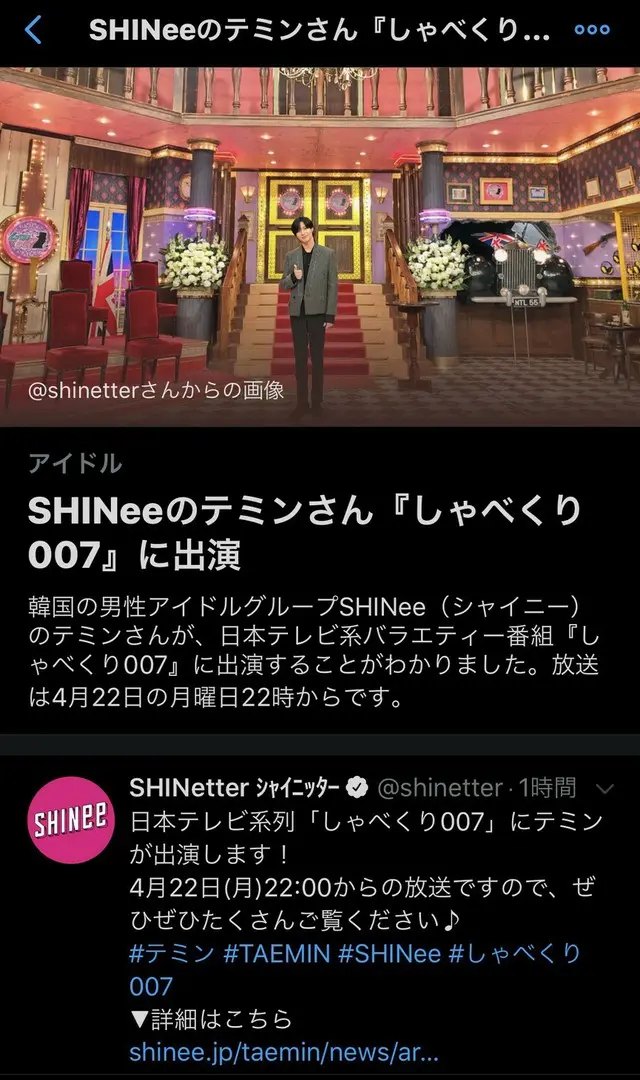Open the shinee.jp/taemin news link

pos(283,1052)
